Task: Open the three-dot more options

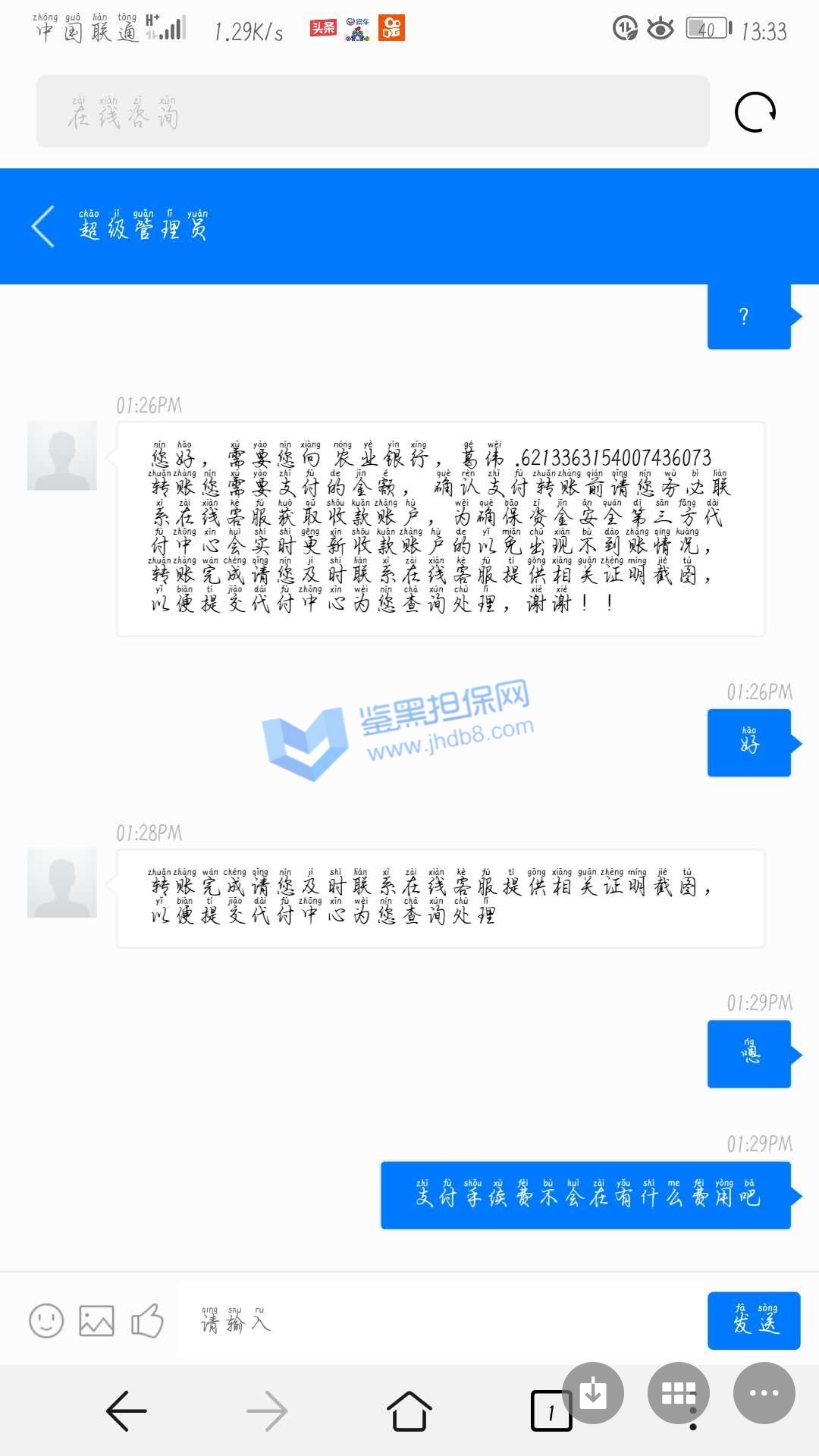Action: 764,1392
